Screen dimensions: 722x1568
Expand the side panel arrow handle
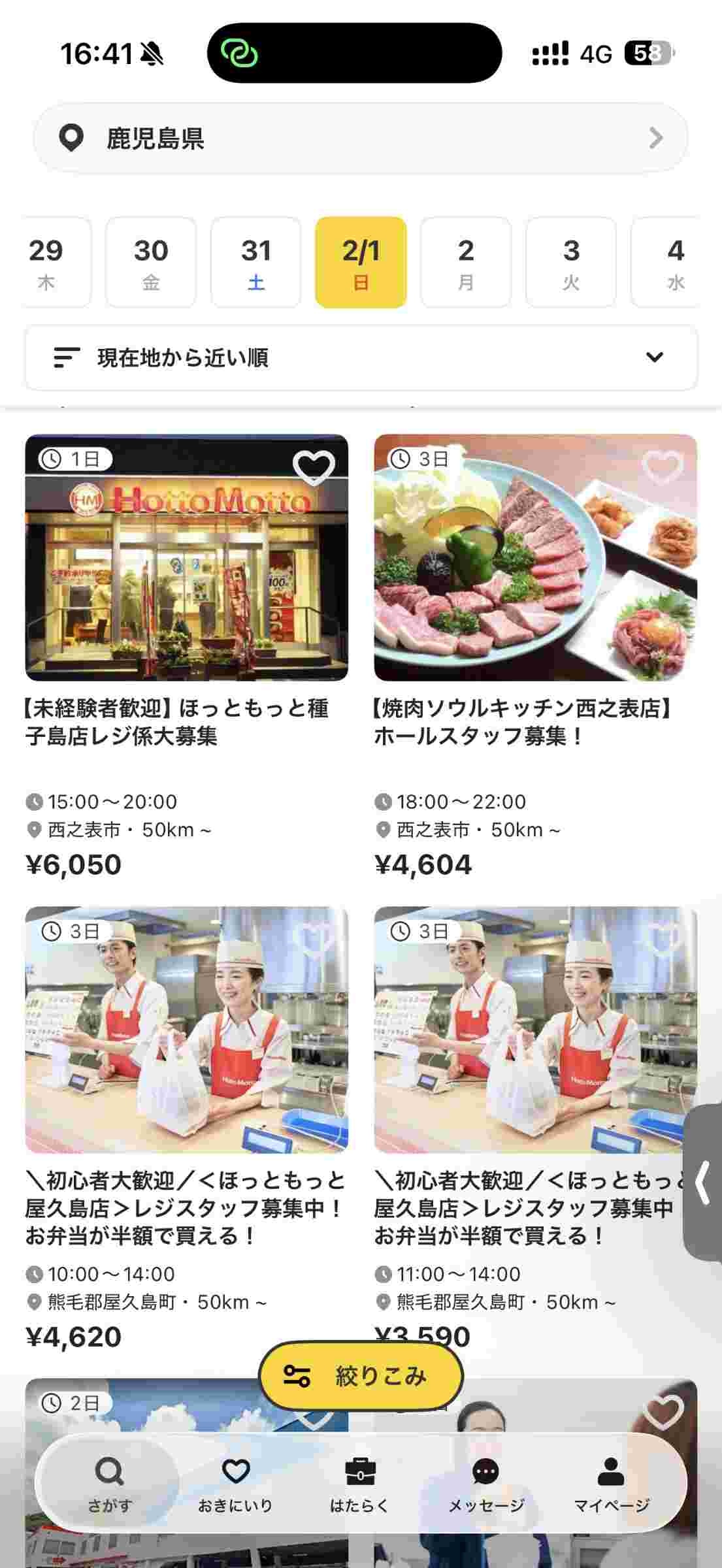[703, 1183]
